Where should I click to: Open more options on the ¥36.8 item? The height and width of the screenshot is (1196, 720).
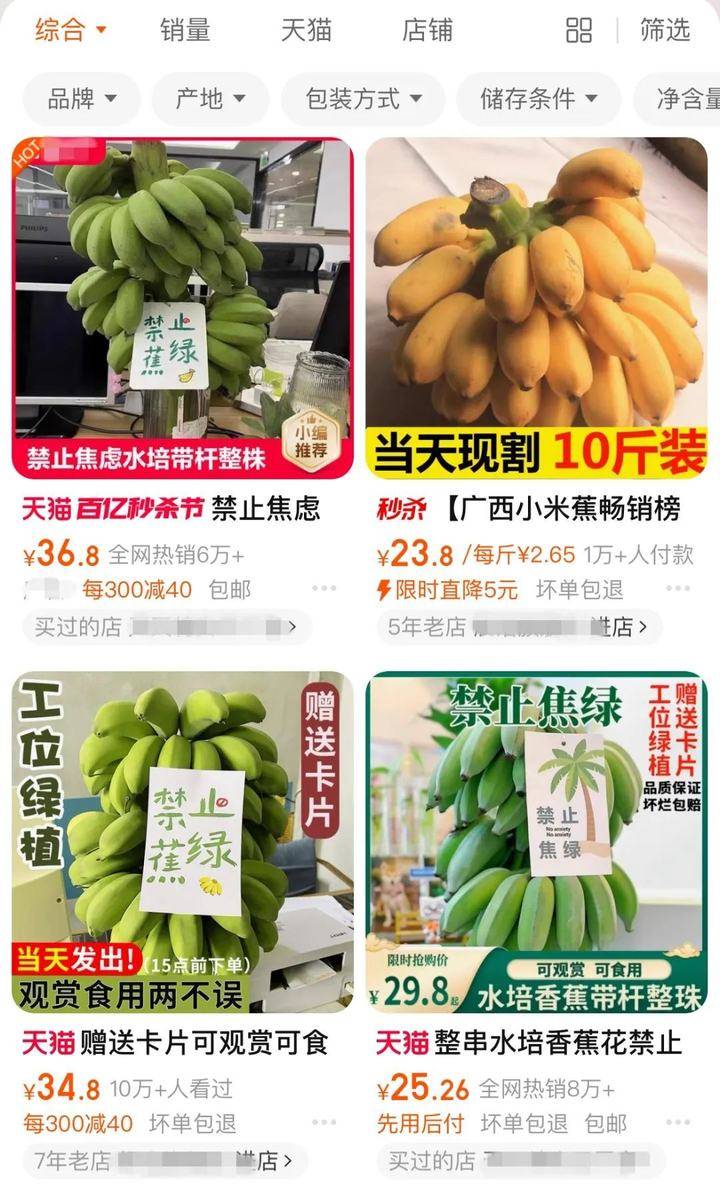coord(324,589)
